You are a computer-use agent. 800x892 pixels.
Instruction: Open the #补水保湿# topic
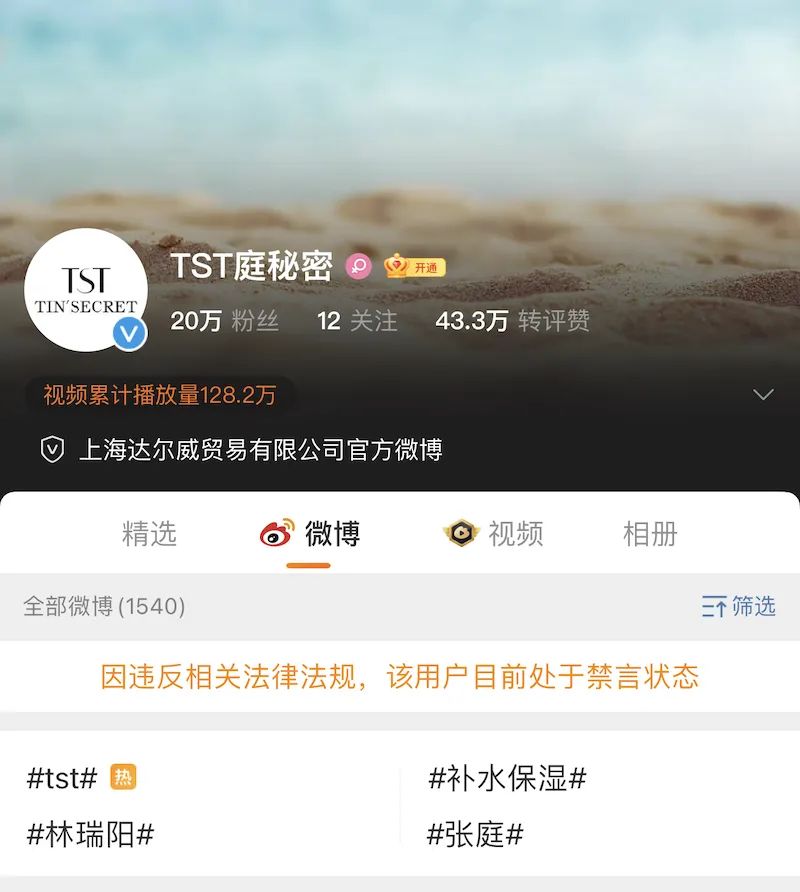point(507,778)
